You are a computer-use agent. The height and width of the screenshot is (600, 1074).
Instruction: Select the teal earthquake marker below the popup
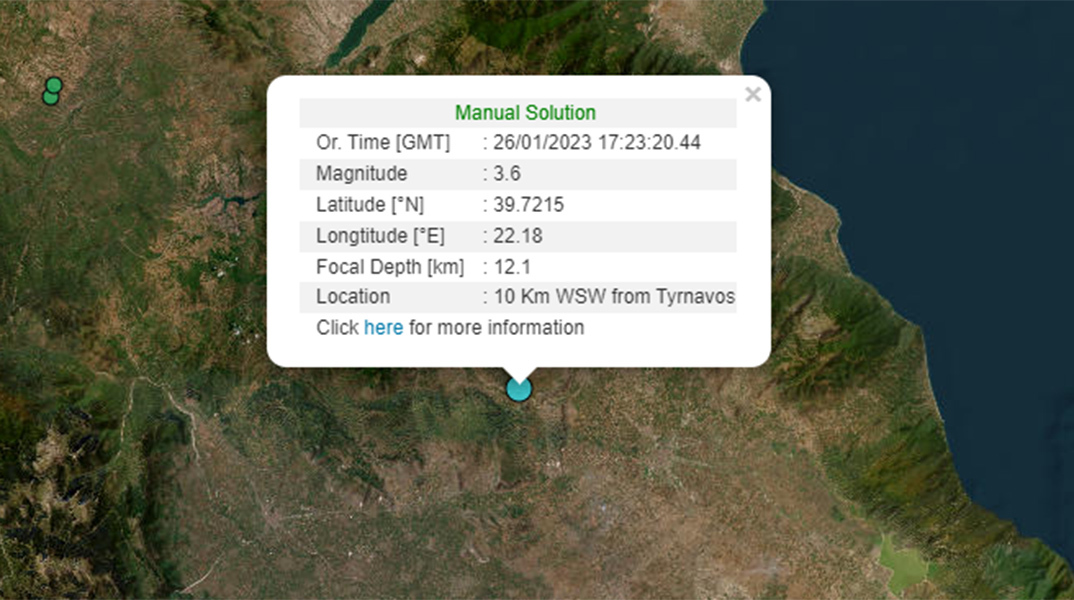click(519, 389)
